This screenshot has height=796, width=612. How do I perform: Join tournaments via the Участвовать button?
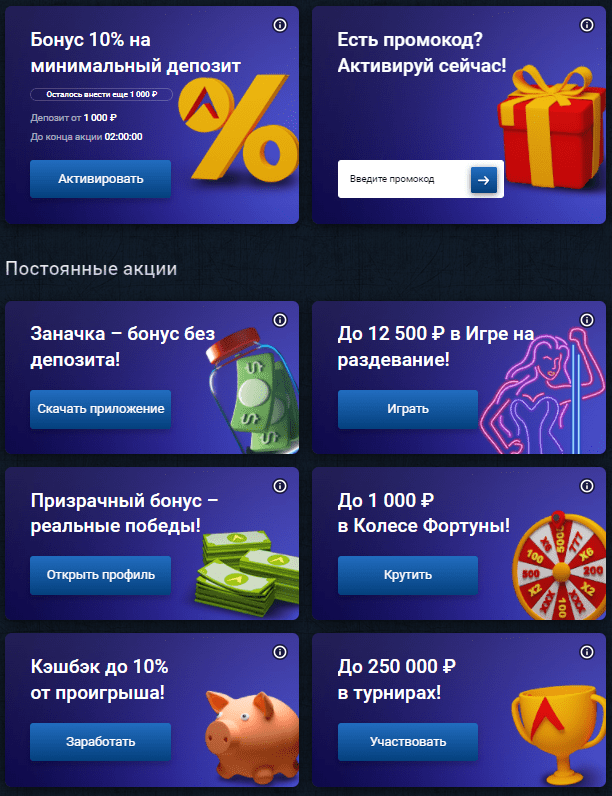(407, 742)
